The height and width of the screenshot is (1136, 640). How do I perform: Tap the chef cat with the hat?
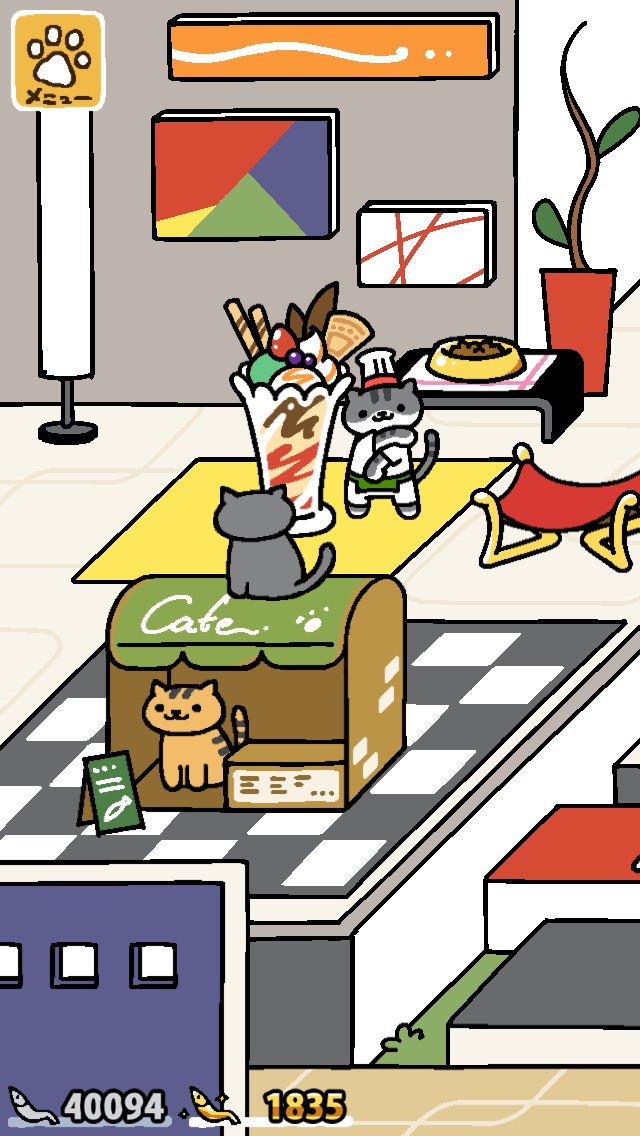384,440
